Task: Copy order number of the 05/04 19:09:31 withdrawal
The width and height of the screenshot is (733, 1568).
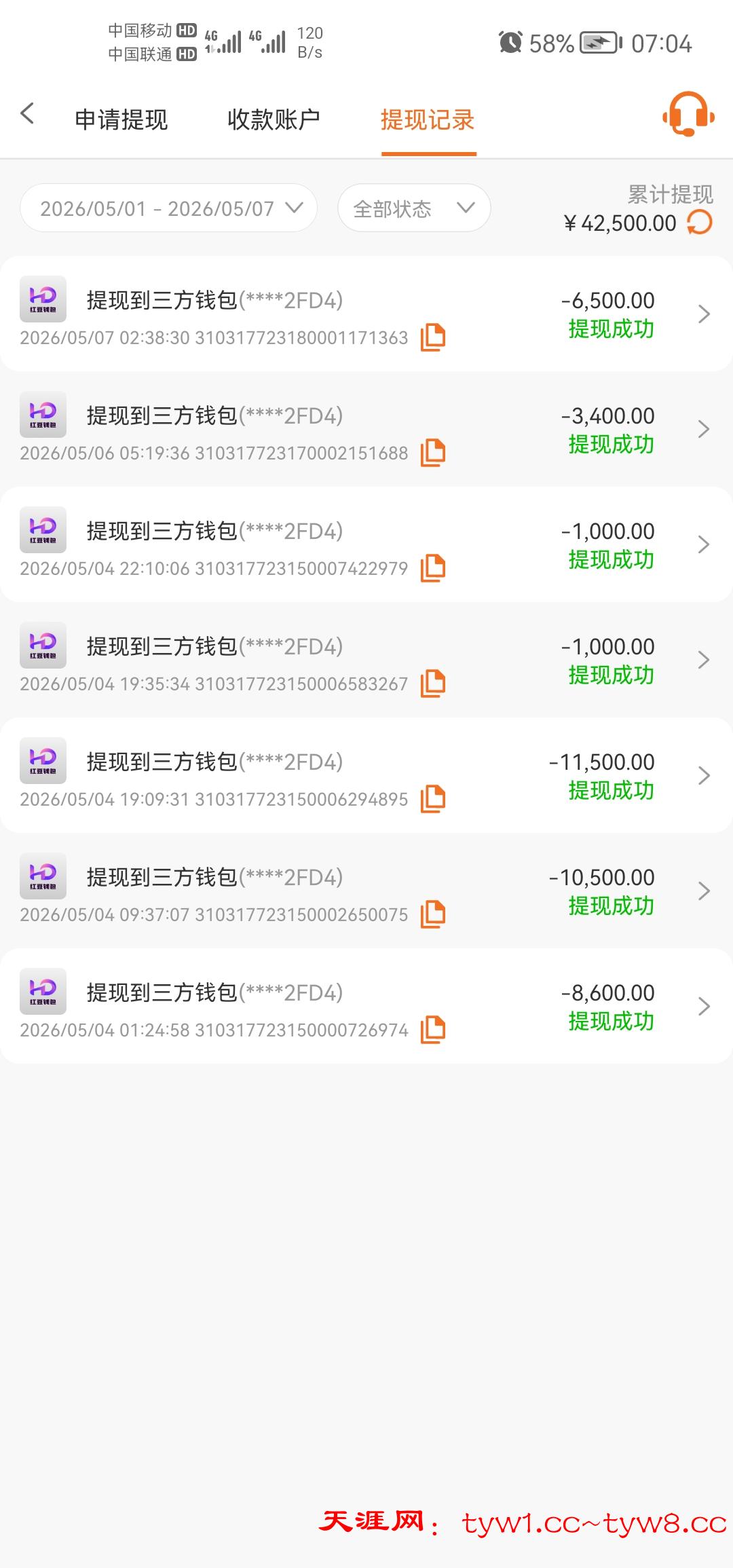Action: pos(433,799)
